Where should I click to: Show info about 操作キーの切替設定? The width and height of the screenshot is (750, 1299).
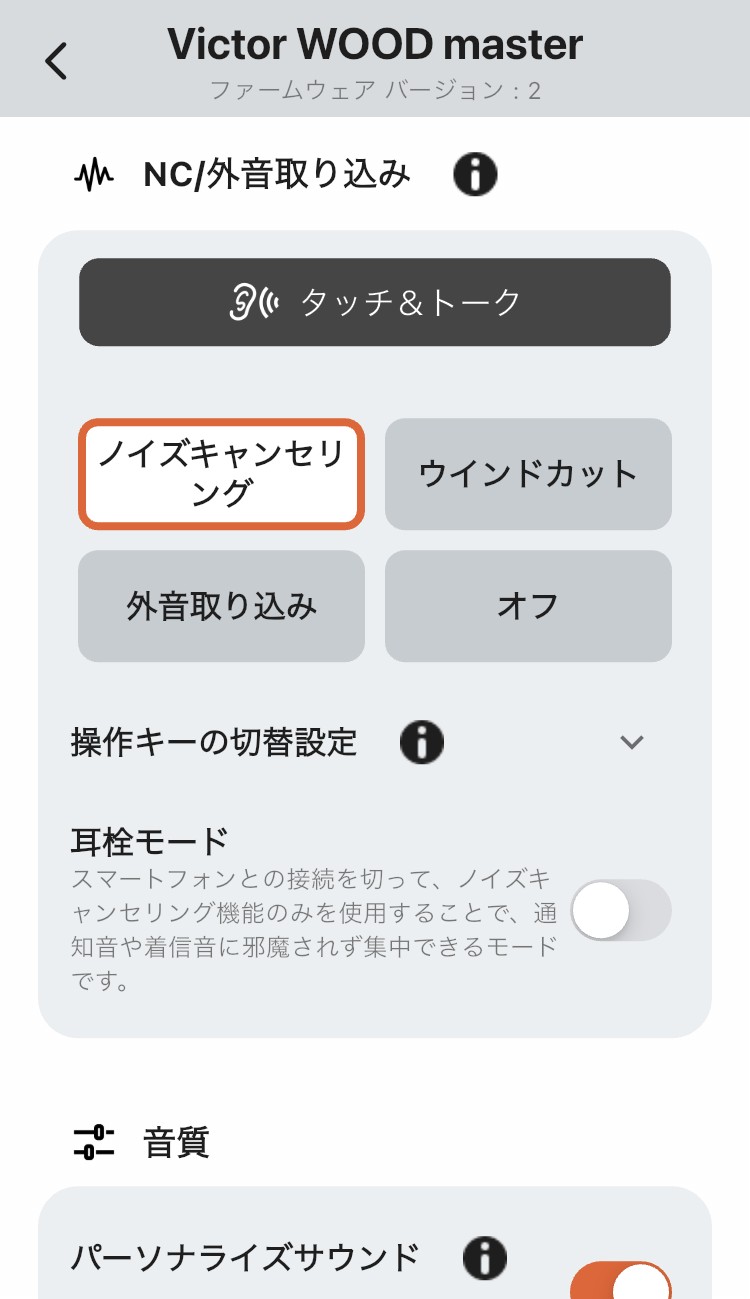pyautogui.click(x=421, y=743)
